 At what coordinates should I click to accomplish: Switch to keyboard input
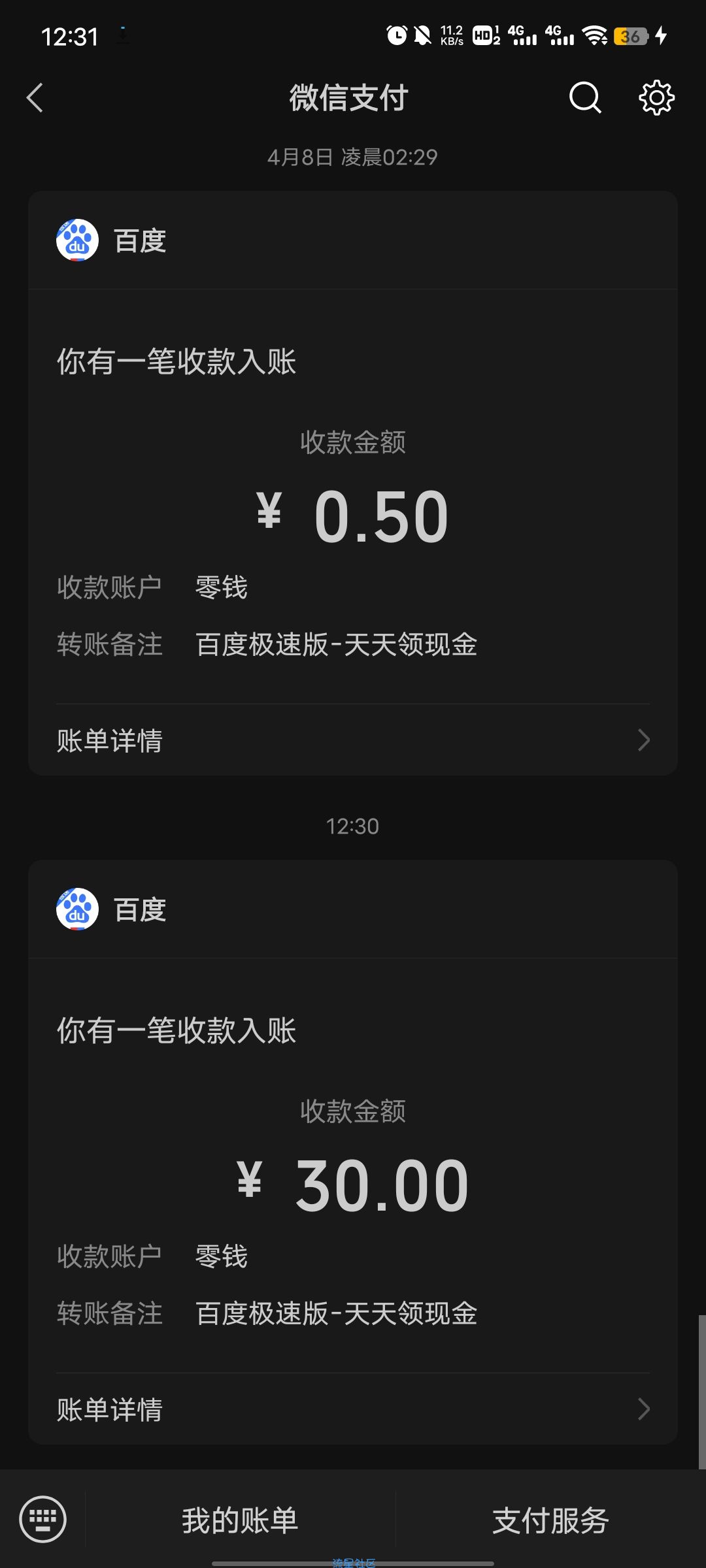[x=42, y=1519]
